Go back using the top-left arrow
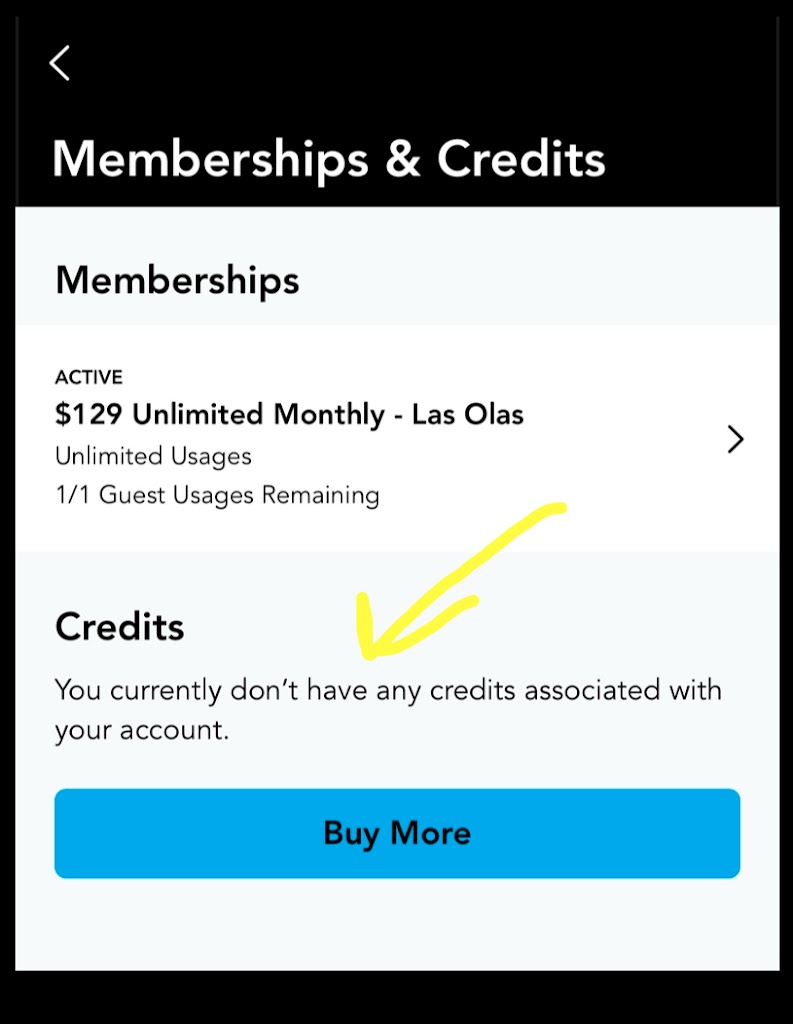This screenshot has height=1024, width=793. (60, 63)
